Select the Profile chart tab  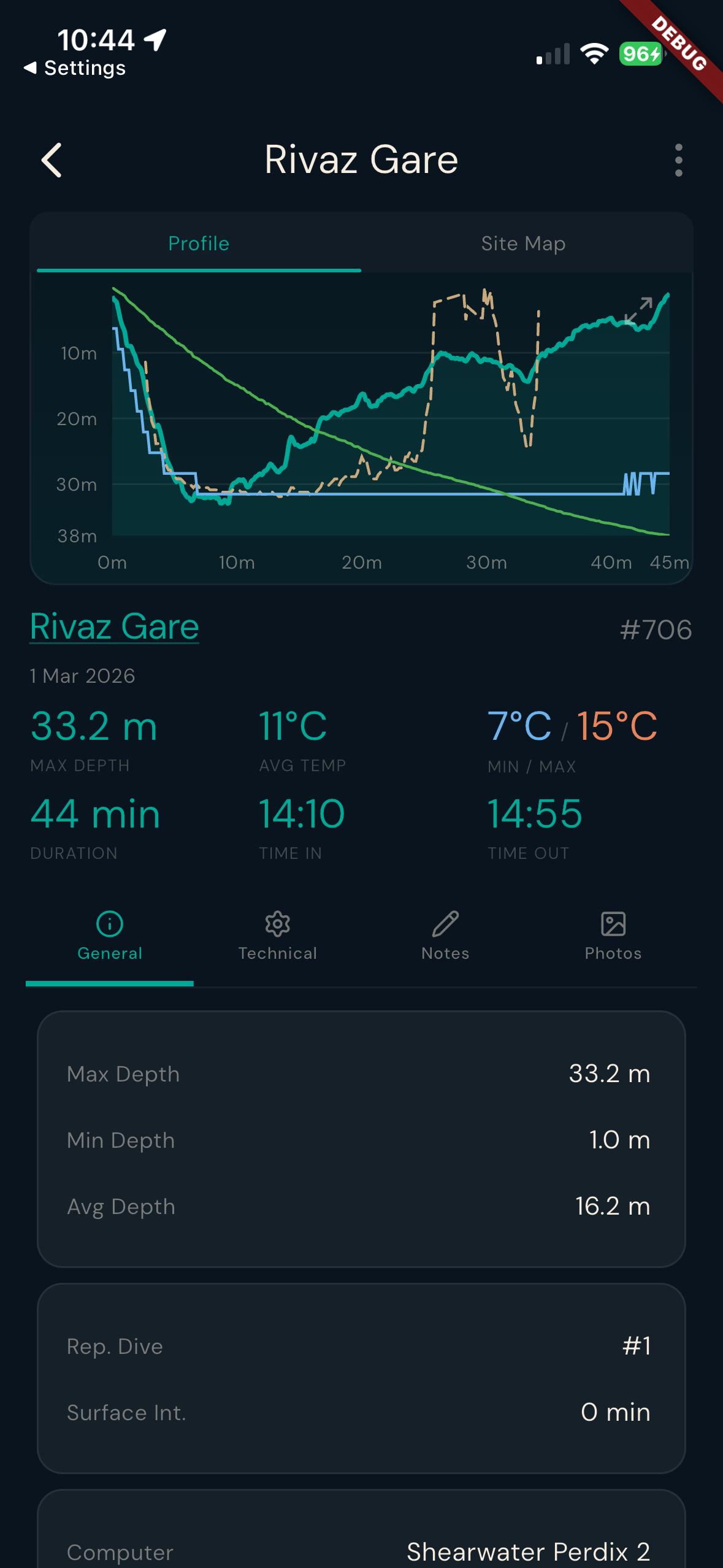pyautogui.click(x=199, y=244)
